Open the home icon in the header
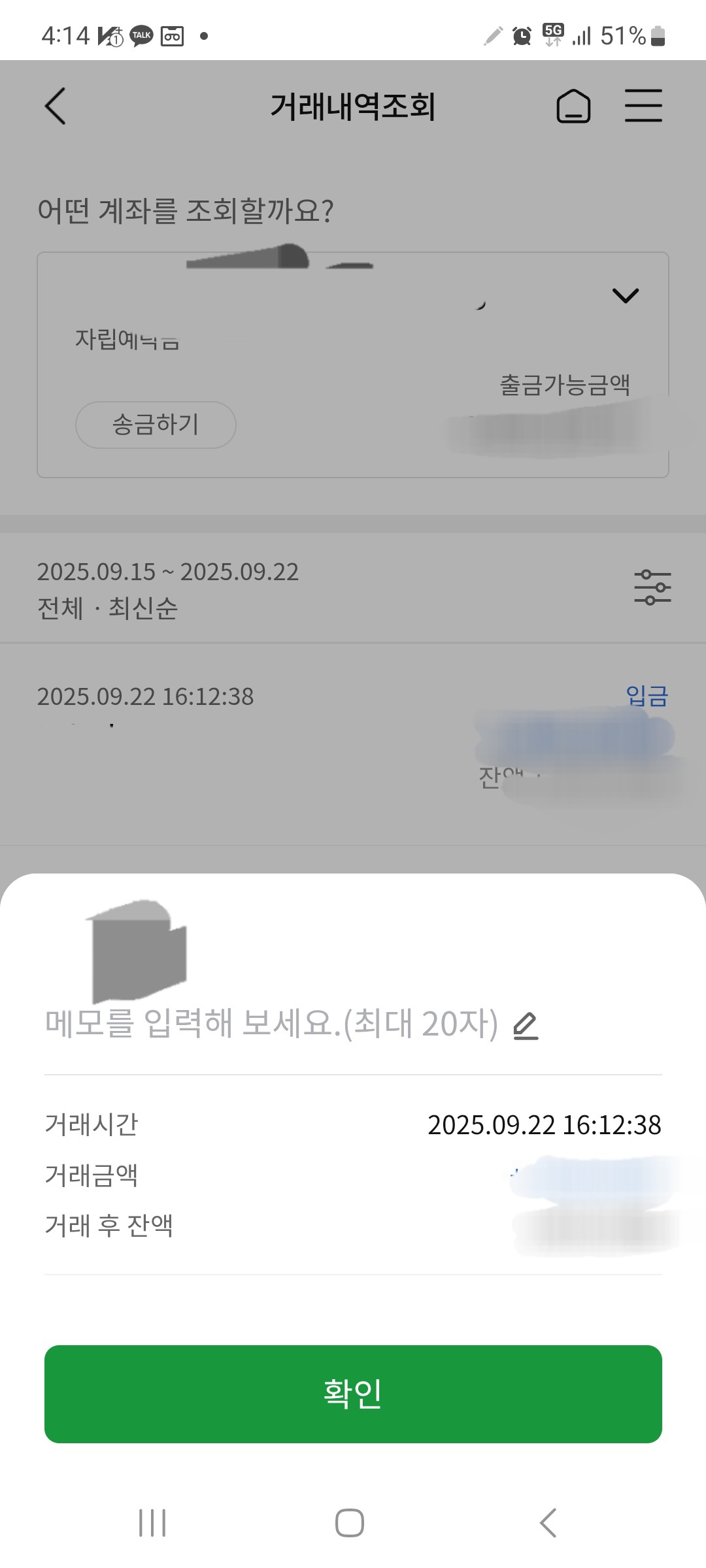 pos(573,106)
